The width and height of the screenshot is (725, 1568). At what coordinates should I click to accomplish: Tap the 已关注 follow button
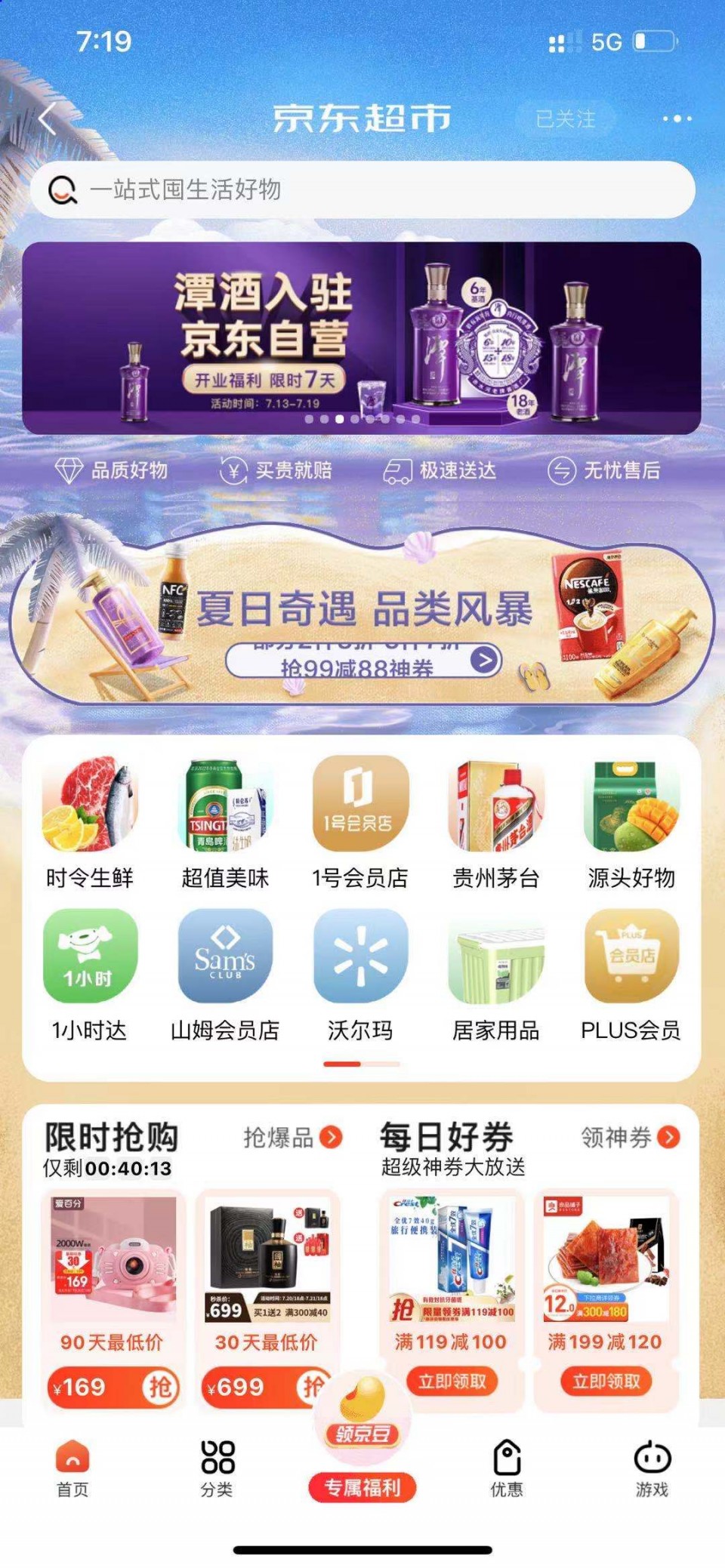coord(565,119)
